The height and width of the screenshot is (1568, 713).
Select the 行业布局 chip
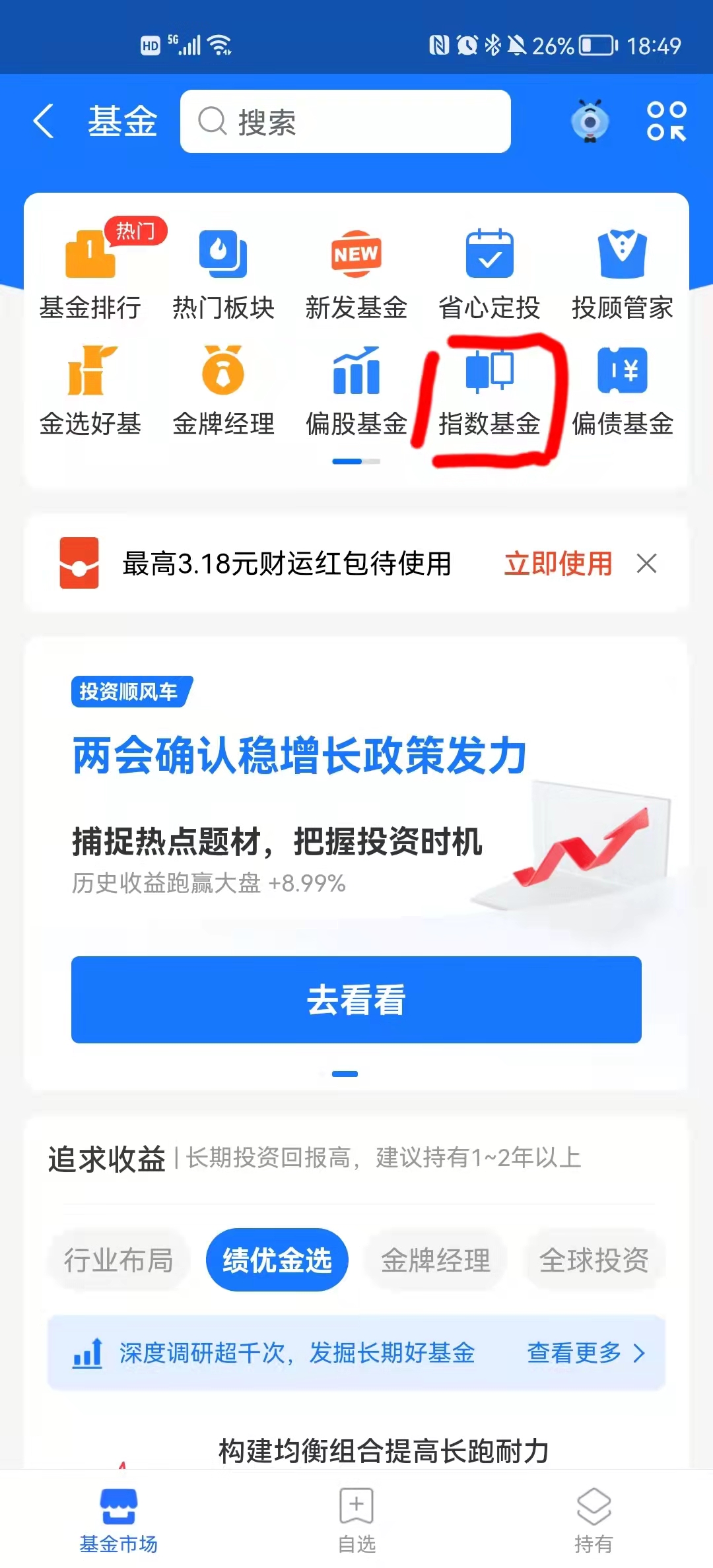(119, 1260)
